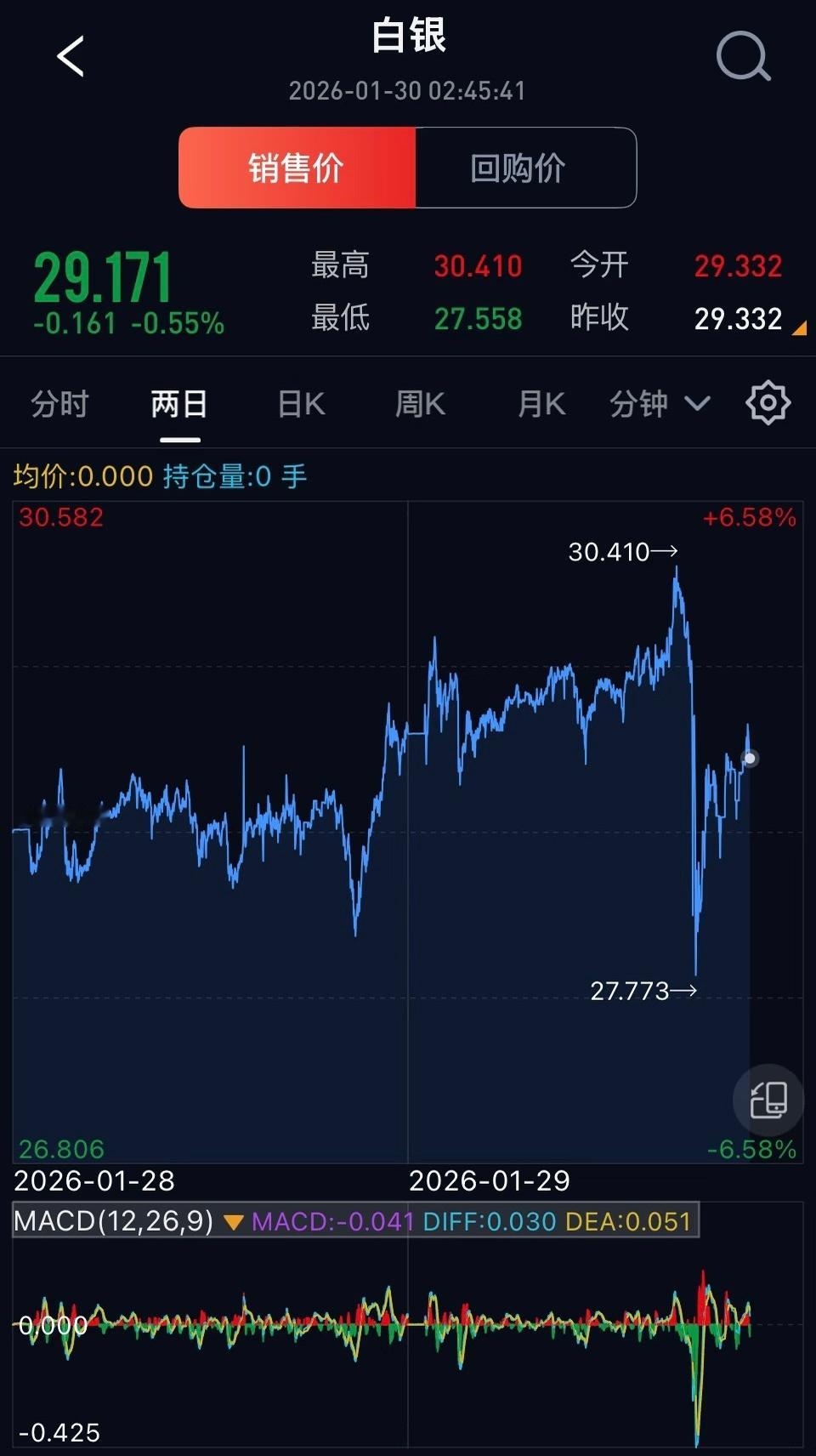816x1456 pixels.
Task: Tap the back arrow to exit silver quote
Action: [x=71, y=56]
